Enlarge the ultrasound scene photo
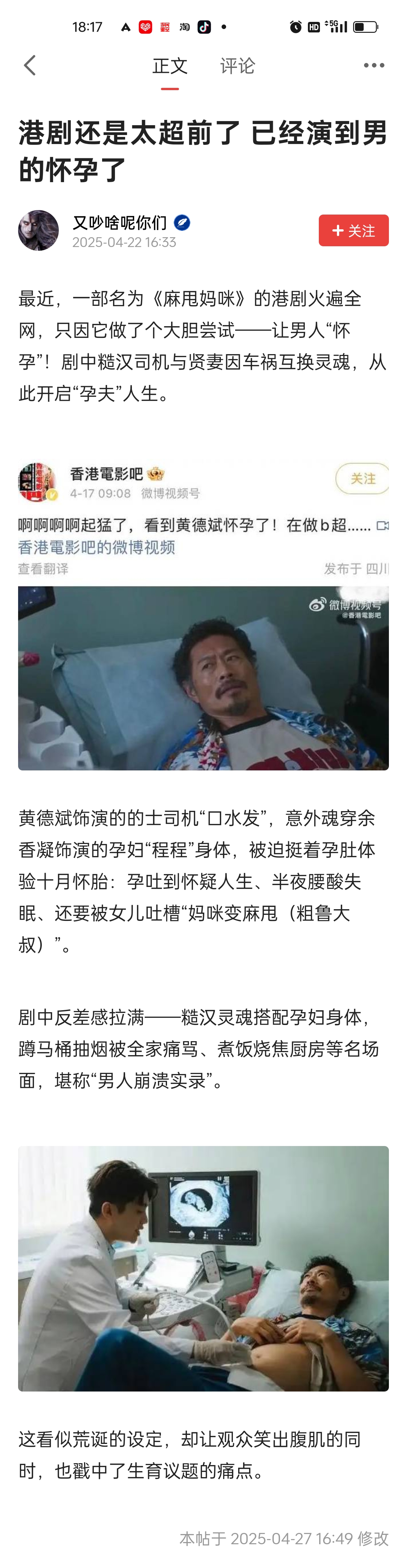 pos(203,1269)
